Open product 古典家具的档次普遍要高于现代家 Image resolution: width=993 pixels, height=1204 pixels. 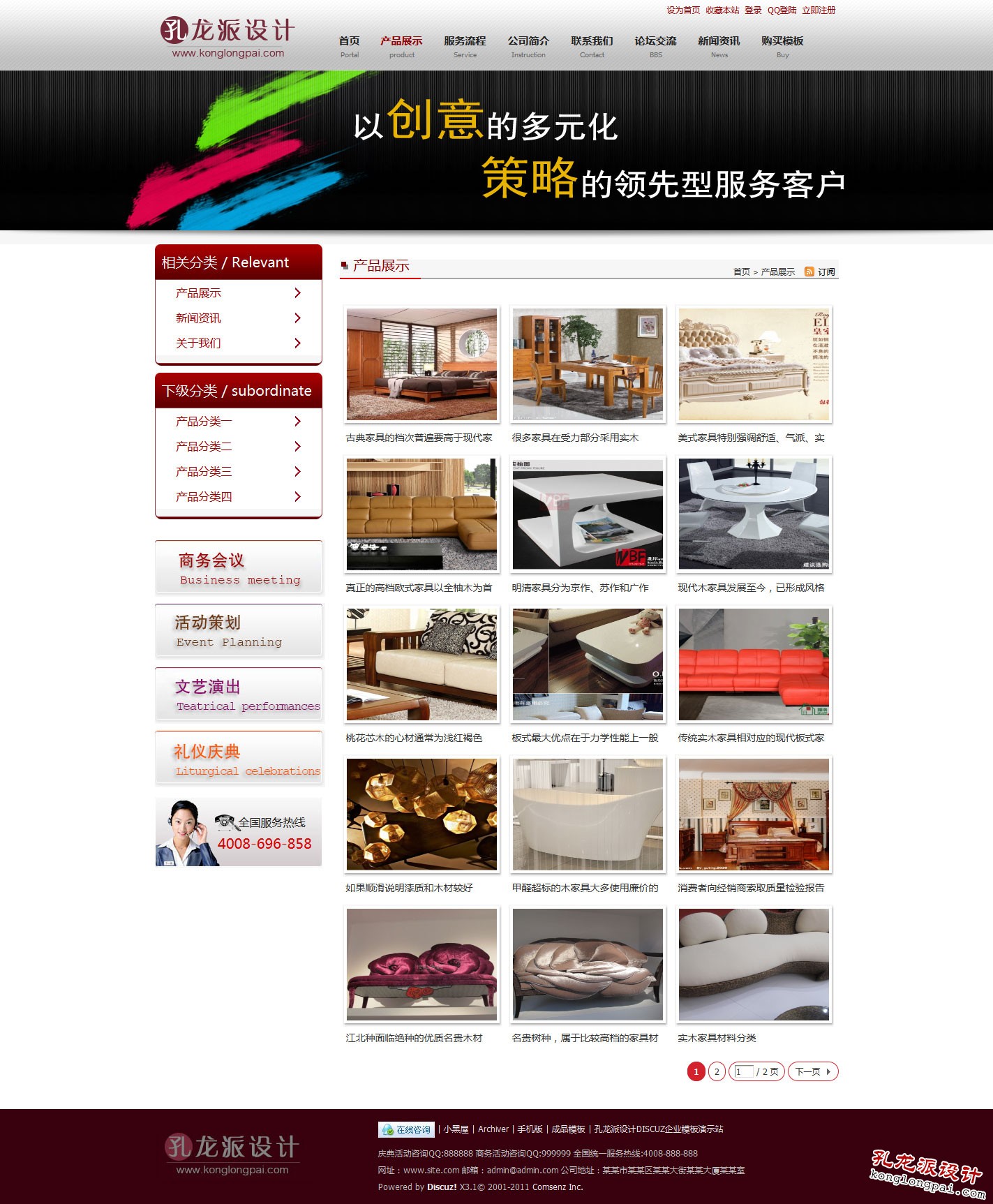coord(421,364)
